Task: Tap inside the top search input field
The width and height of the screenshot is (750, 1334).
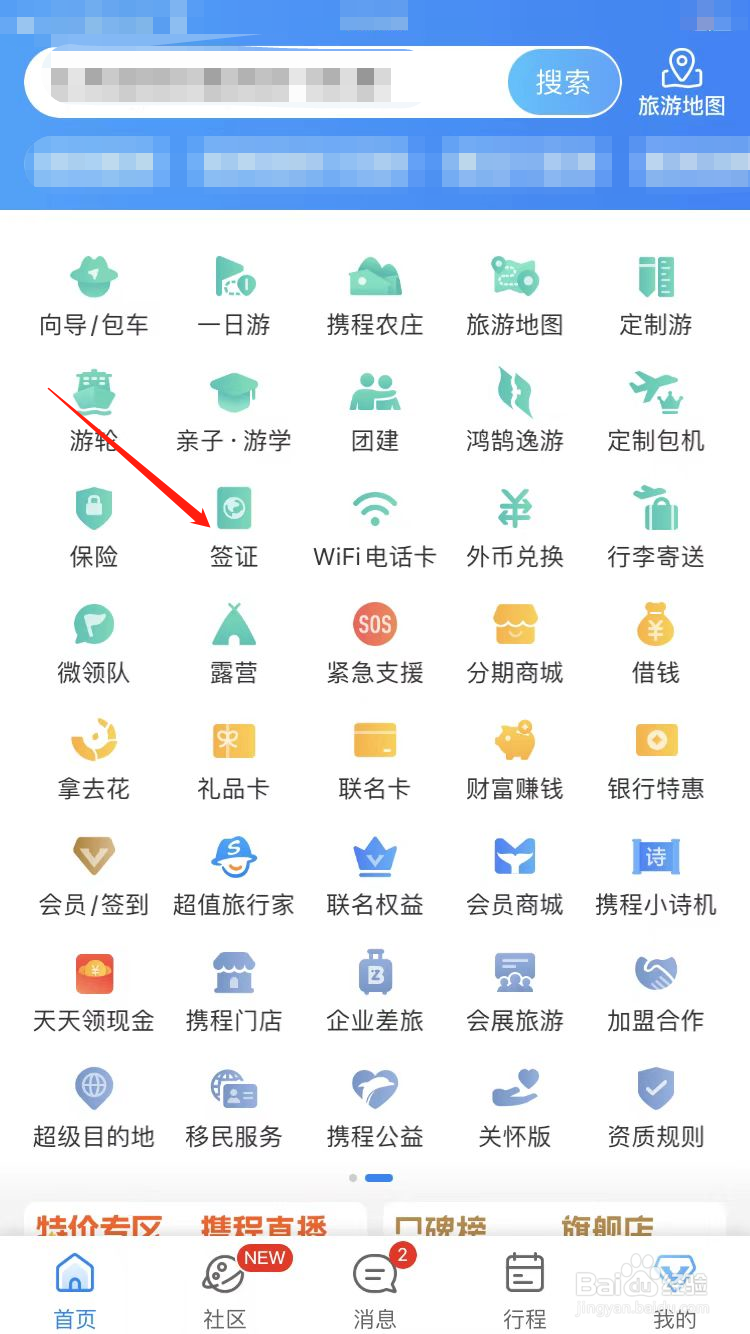Action: (x=270, y=82)
